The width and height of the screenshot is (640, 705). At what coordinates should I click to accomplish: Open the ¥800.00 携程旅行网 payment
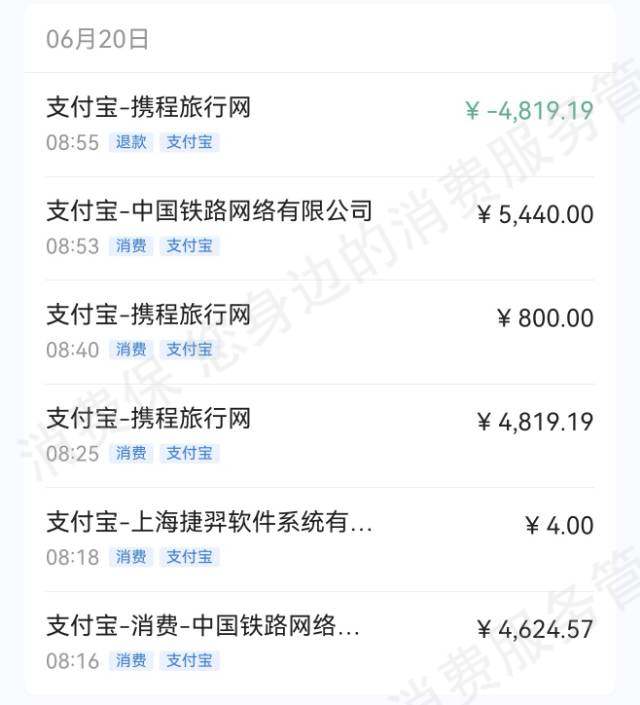pyautogui.click(x=320, y=332)
